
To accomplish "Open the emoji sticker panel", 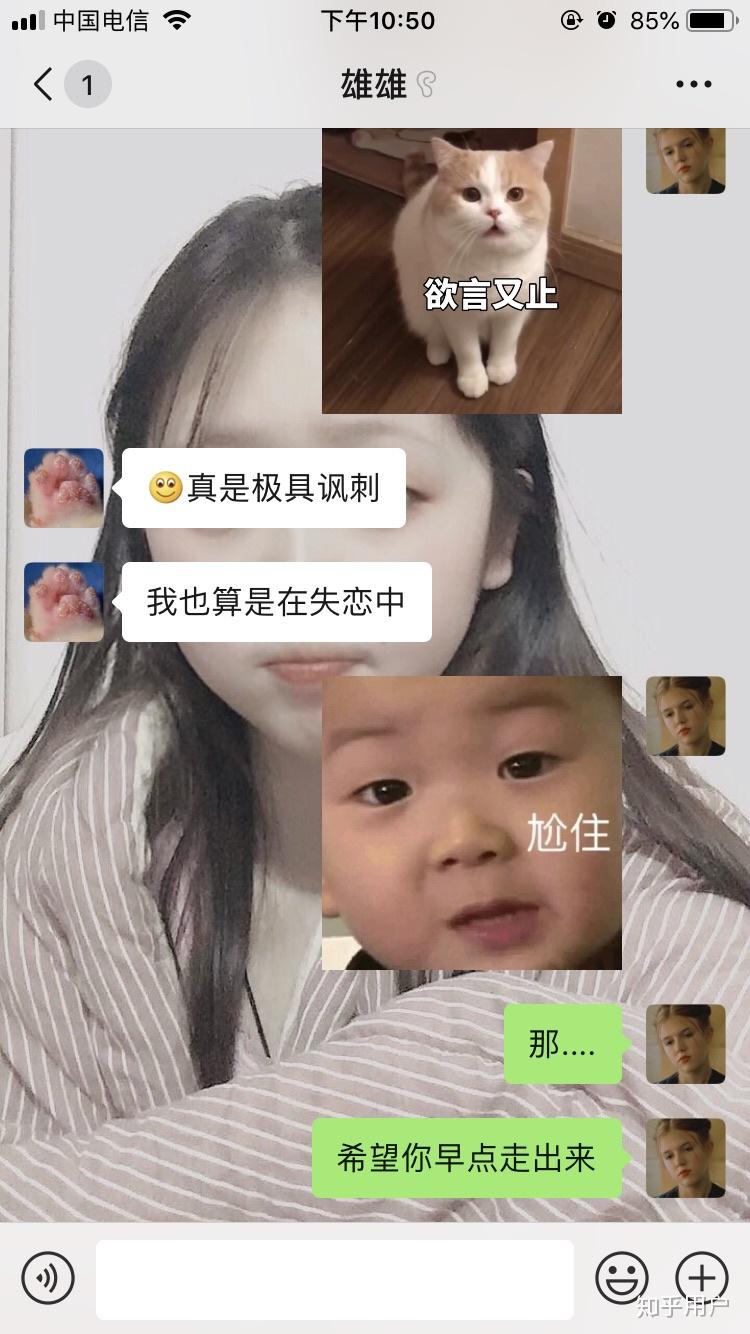I will tap(622, 1278).
